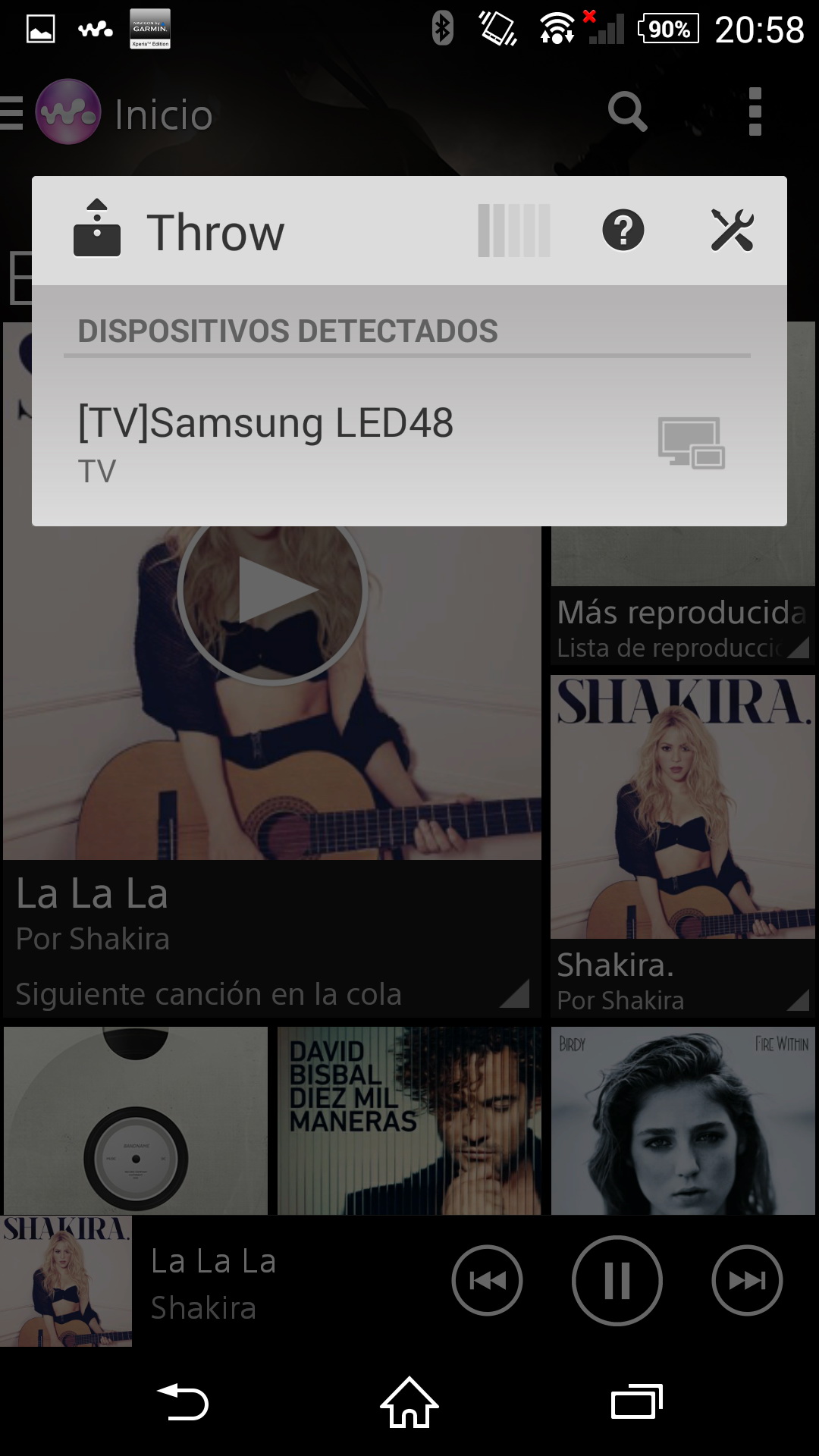Open the Más reproducidas playlist tile
This screenshot has width=819, height=1456.
[682, 623]
